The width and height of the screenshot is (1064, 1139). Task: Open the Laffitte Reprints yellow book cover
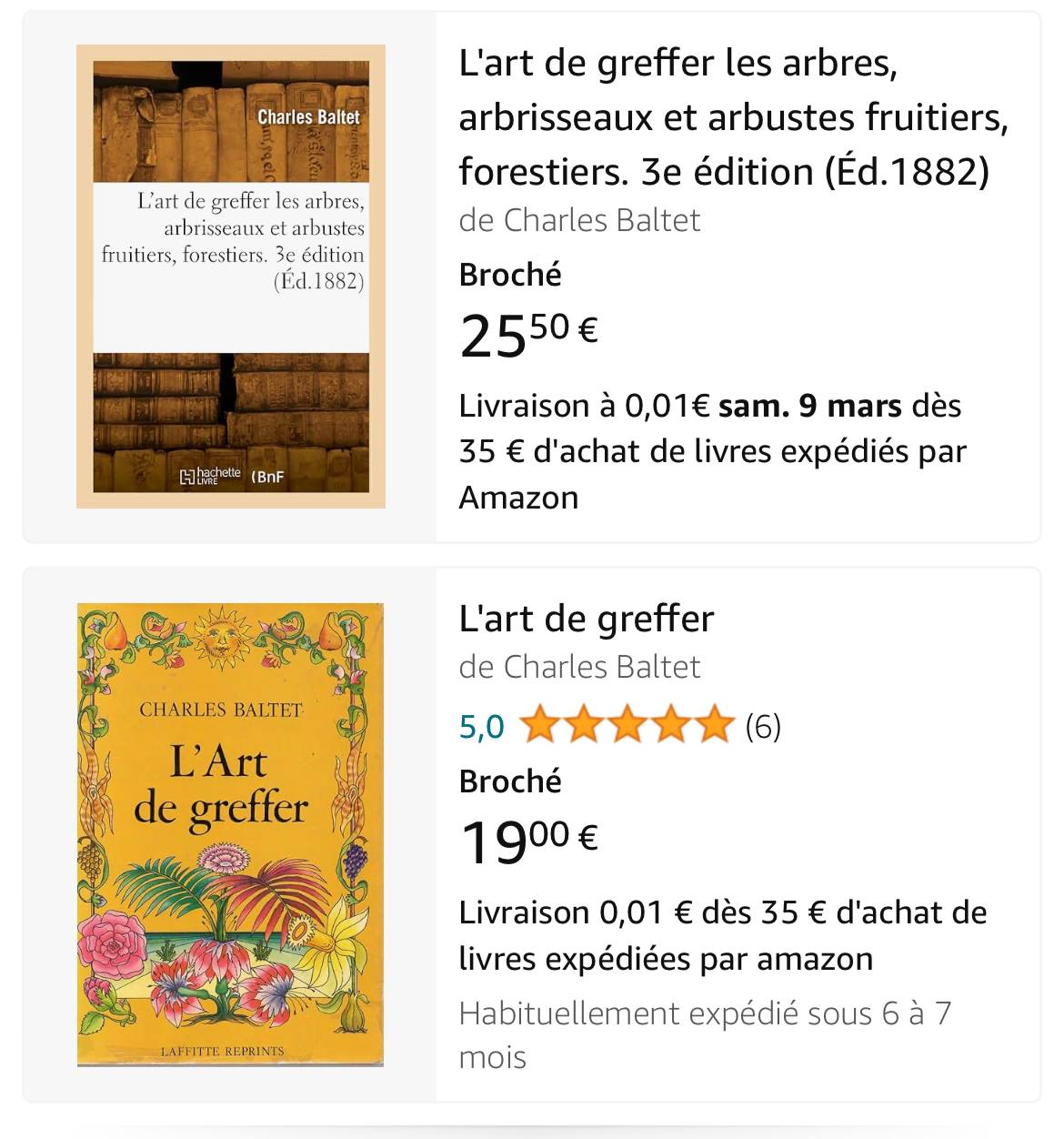231,834
